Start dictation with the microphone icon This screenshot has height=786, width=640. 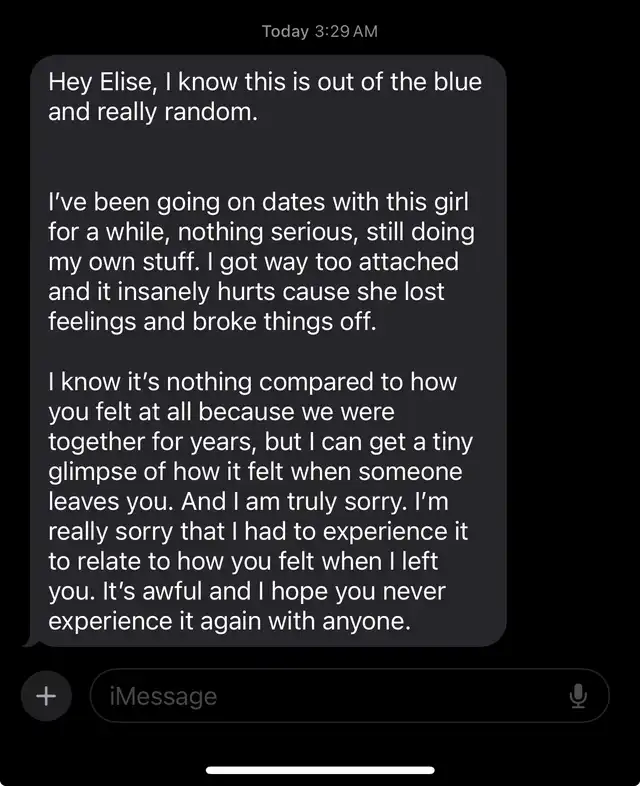coord(578,696)
